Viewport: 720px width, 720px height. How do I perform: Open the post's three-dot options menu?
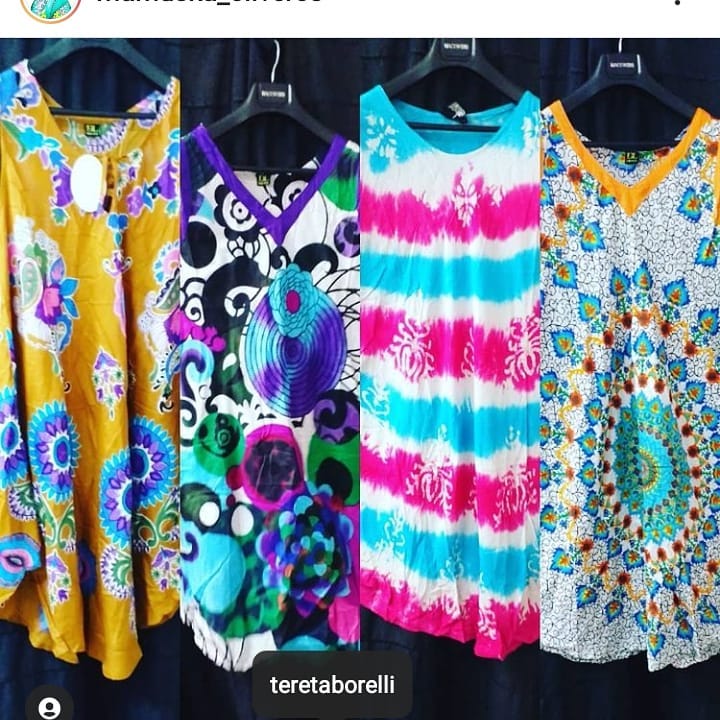point(677,2)
